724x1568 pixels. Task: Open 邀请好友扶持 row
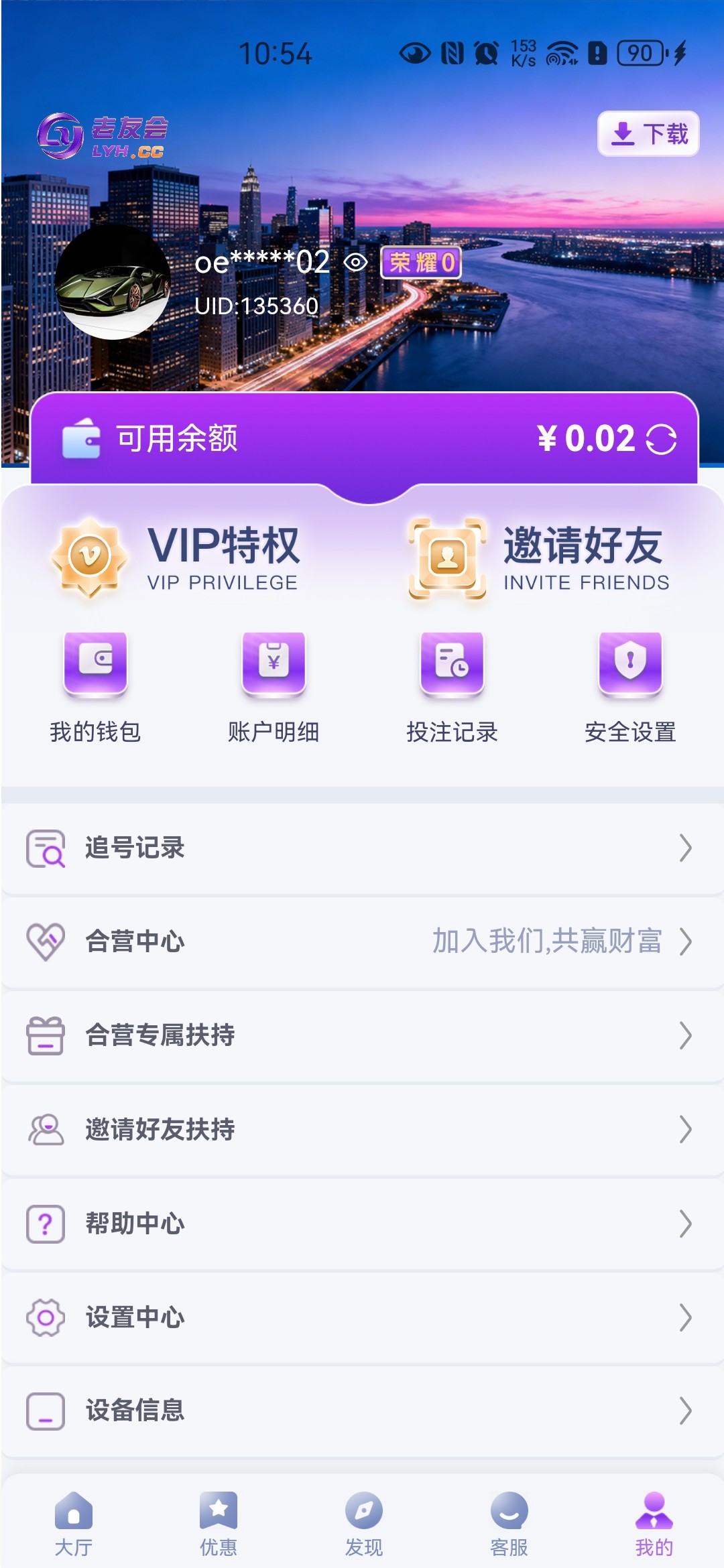click(362, 1130)
